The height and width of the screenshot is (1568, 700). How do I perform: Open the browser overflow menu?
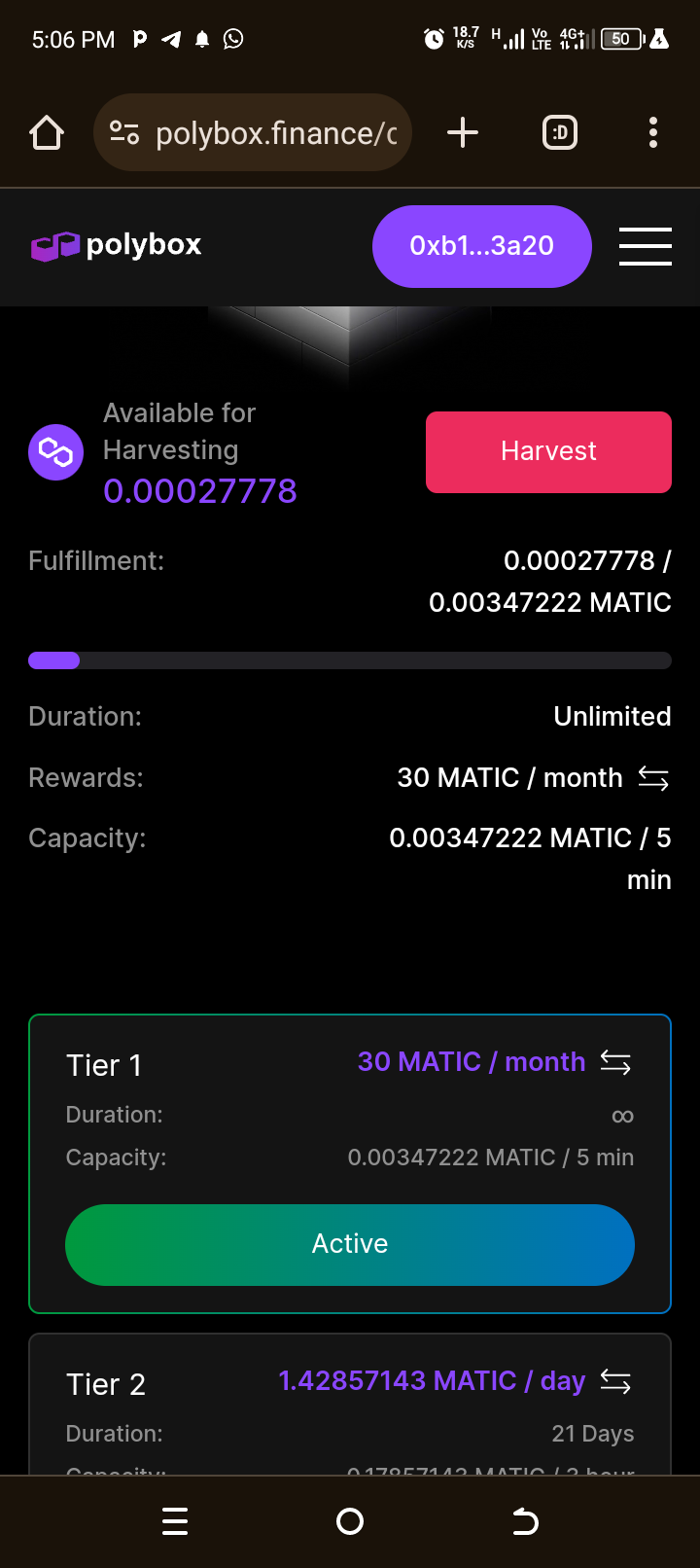point(652,133)
